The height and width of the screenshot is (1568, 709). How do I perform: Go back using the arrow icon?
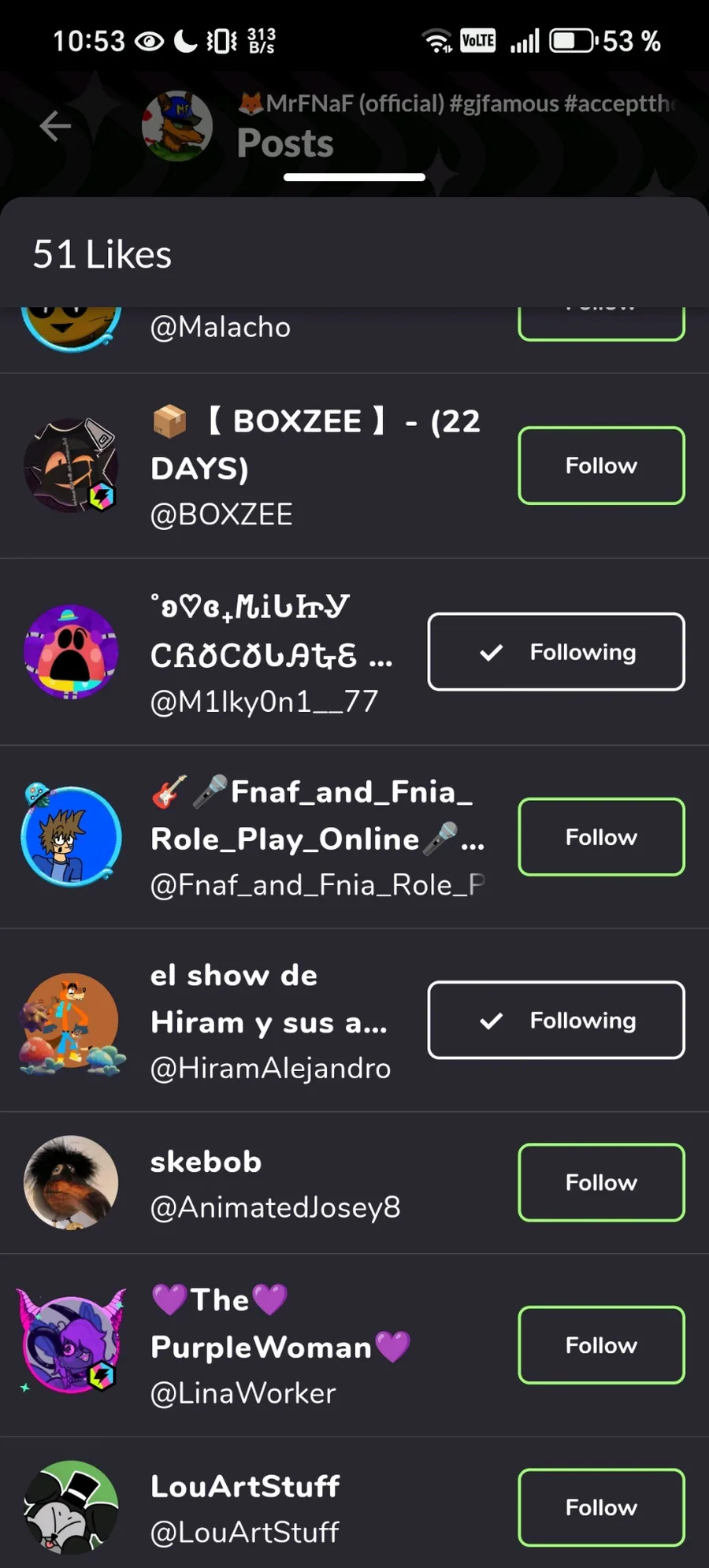pos(55,126)
